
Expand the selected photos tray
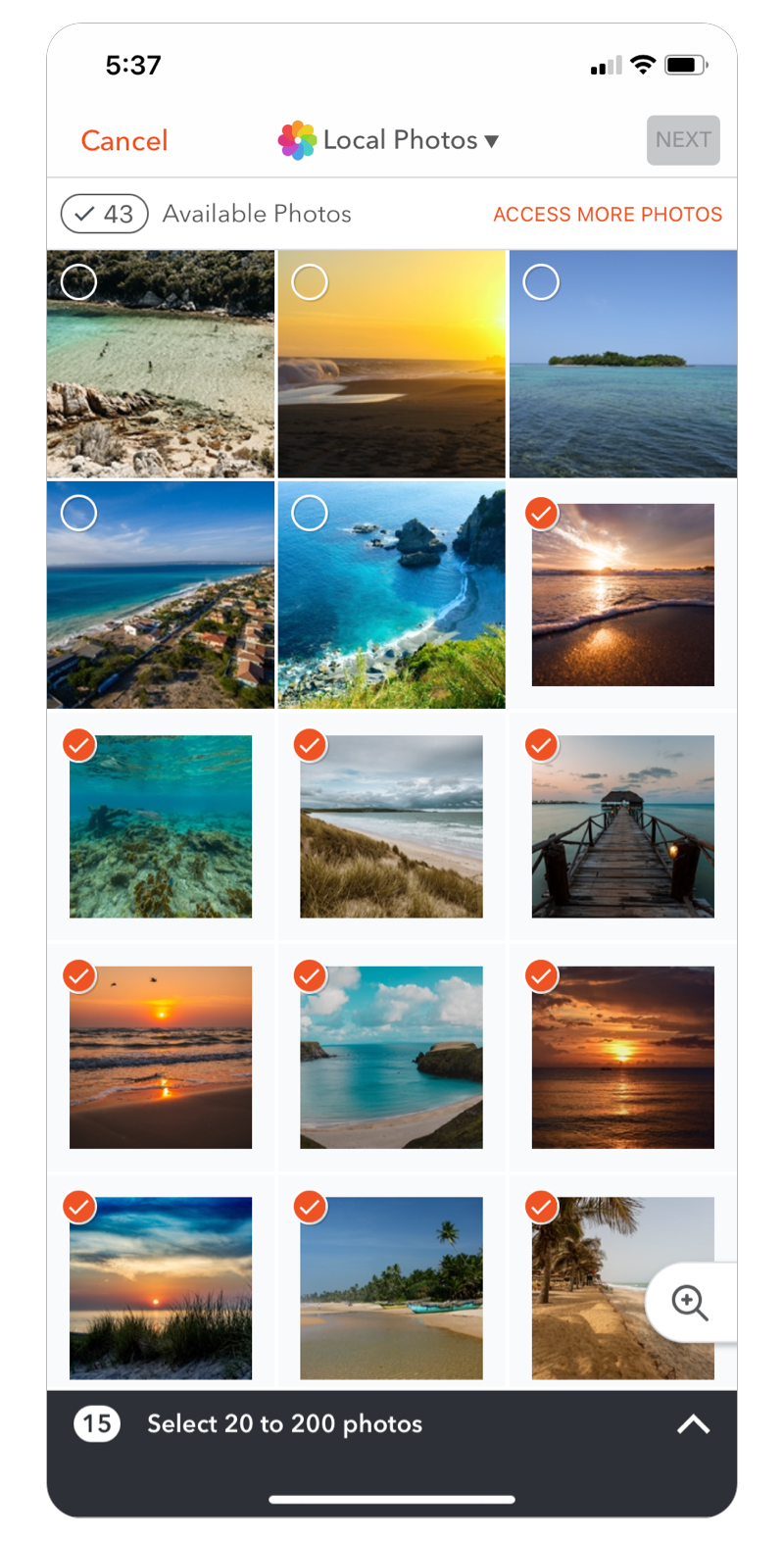click(x=693, y=1424)
